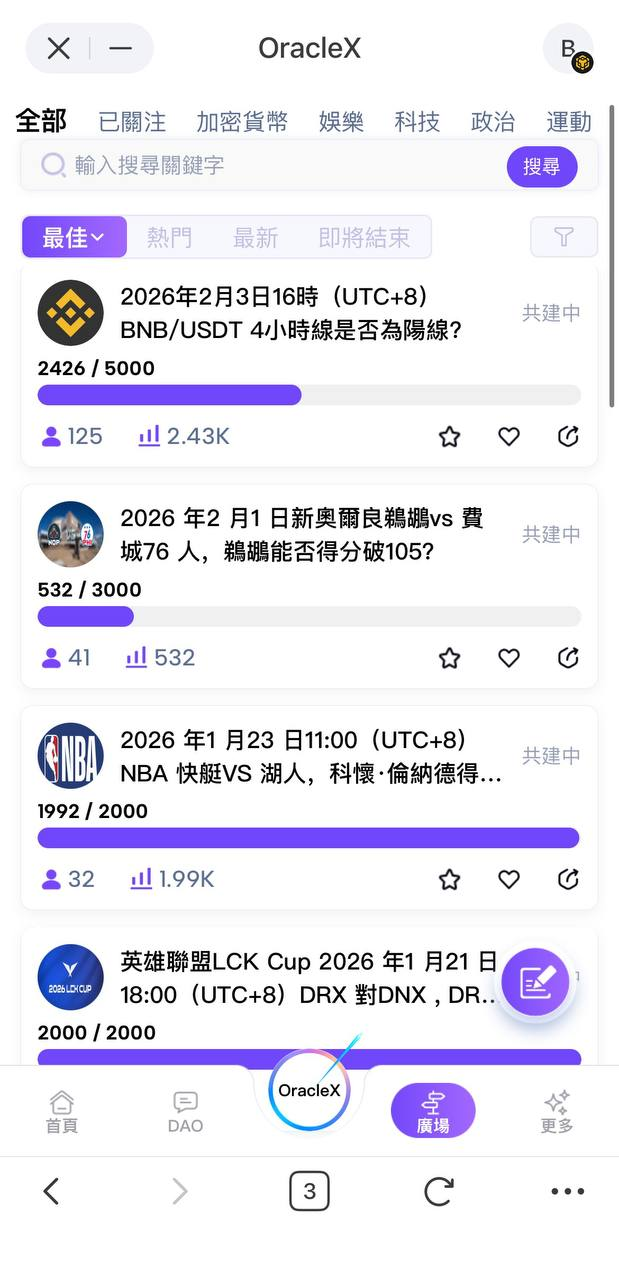Tap the 搜尋 search button

[x=541, y=166]
